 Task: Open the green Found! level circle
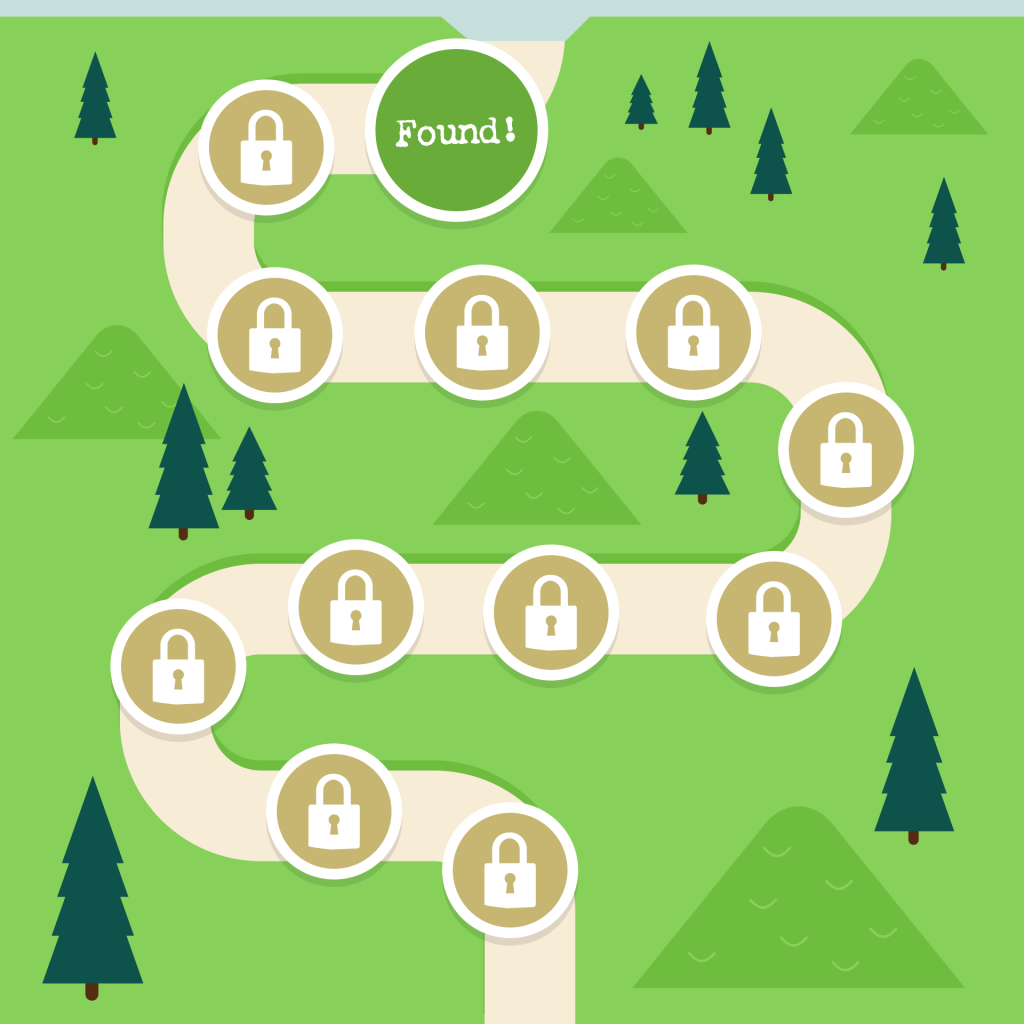(456, 131)
